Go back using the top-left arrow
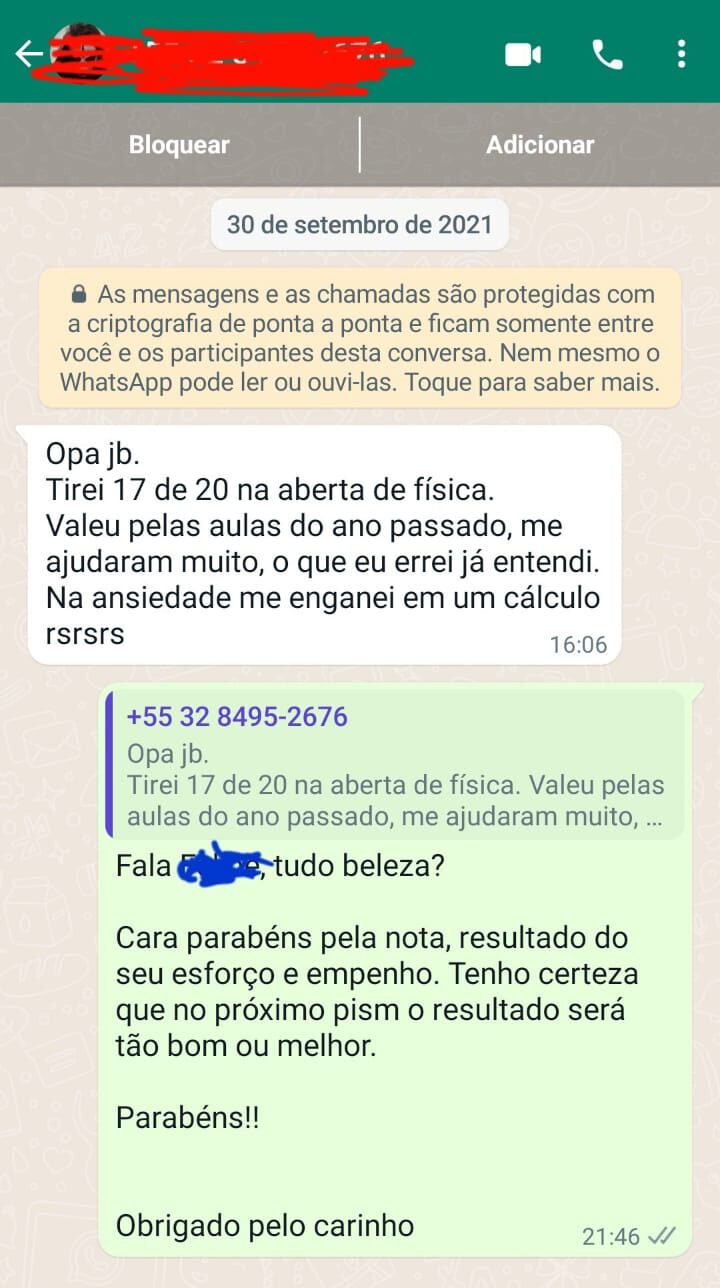Screen dimensions: 720x1288 28,54
